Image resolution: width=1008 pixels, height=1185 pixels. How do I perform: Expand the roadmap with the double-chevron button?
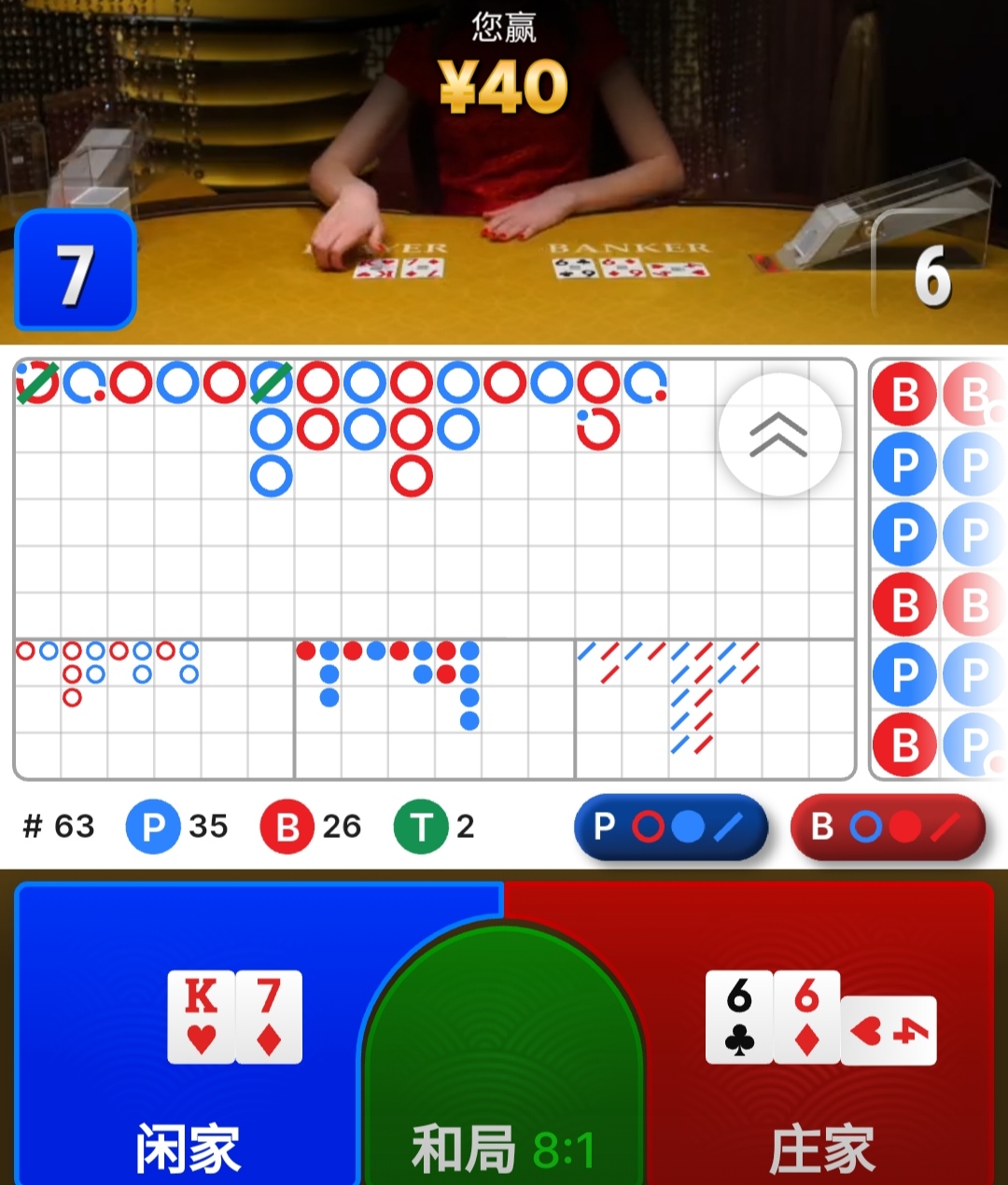(779, 434)
